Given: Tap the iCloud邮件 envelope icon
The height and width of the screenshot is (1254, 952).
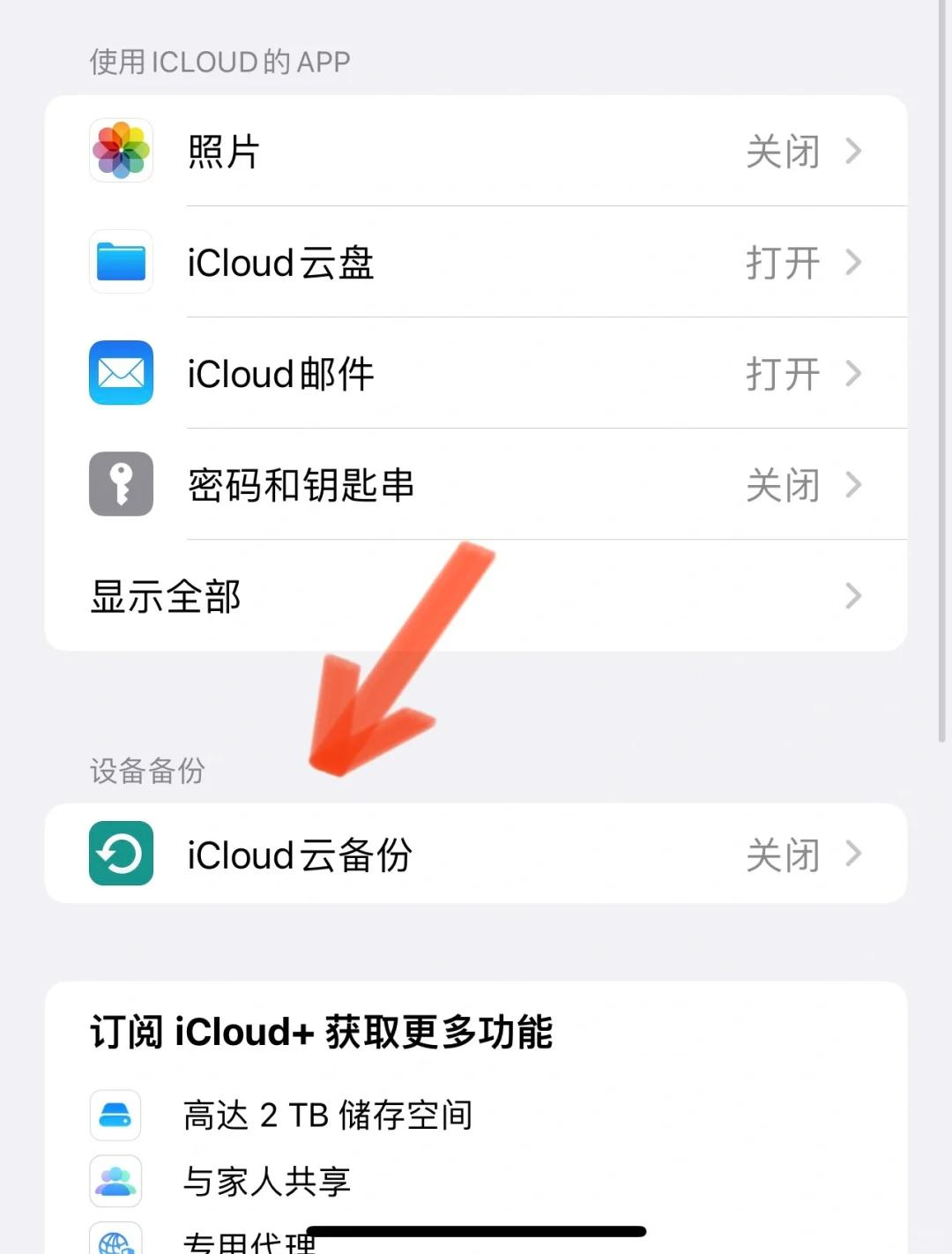Looking at the screenshot, I should [121, 373].
